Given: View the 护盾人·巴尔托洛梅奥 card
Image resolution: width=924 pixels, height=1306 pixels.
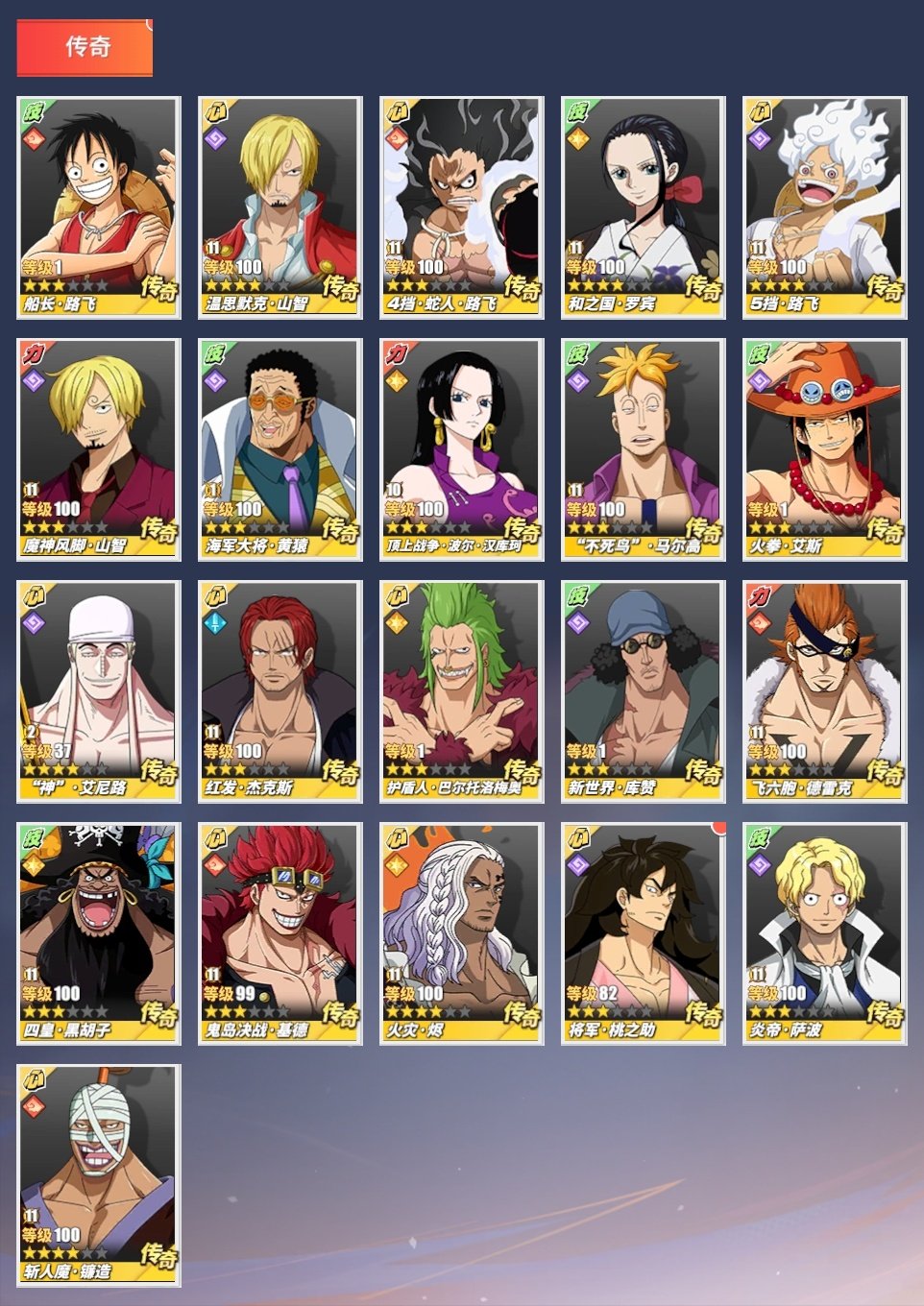Looking at the screenshot, I should pyautogui.click(x=462, y=691).
